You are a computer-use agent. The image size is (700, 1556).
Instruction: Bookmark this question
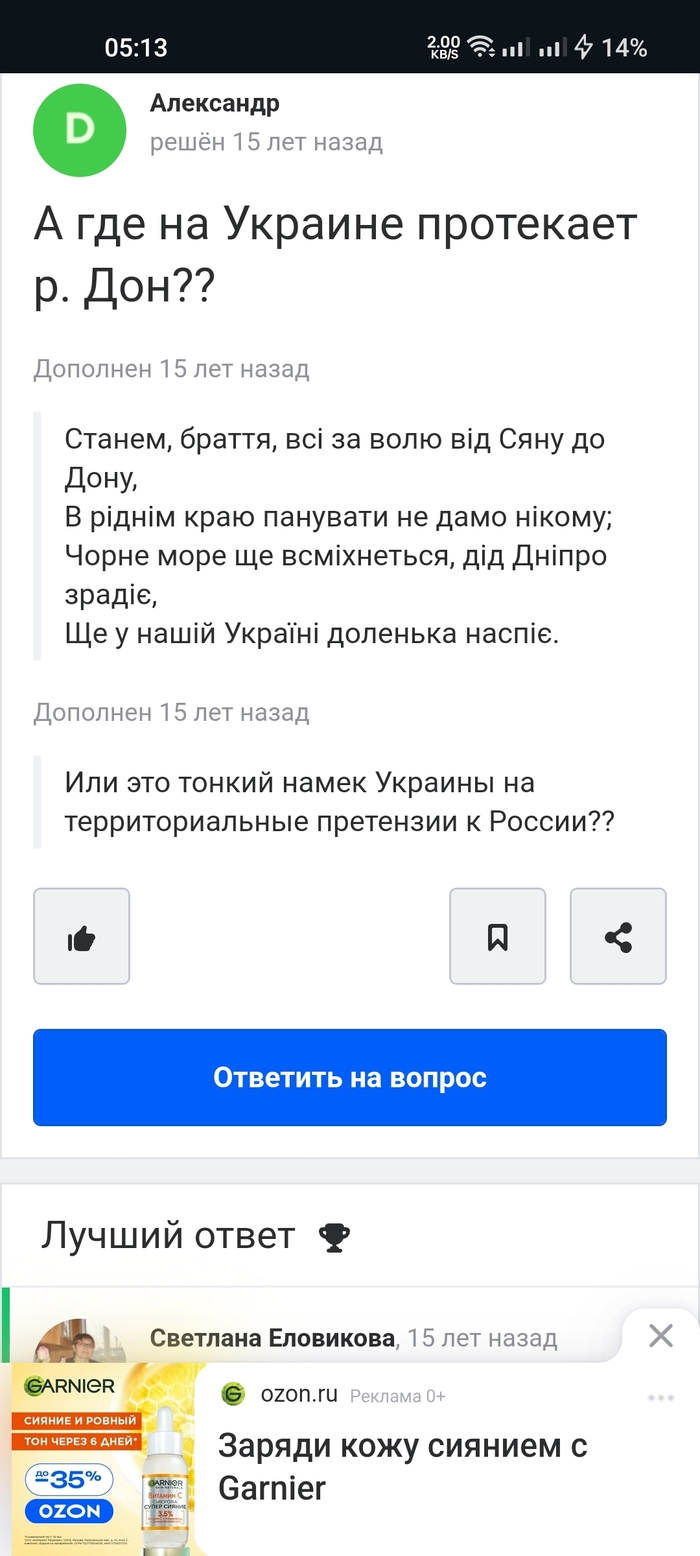pos(497,936)
